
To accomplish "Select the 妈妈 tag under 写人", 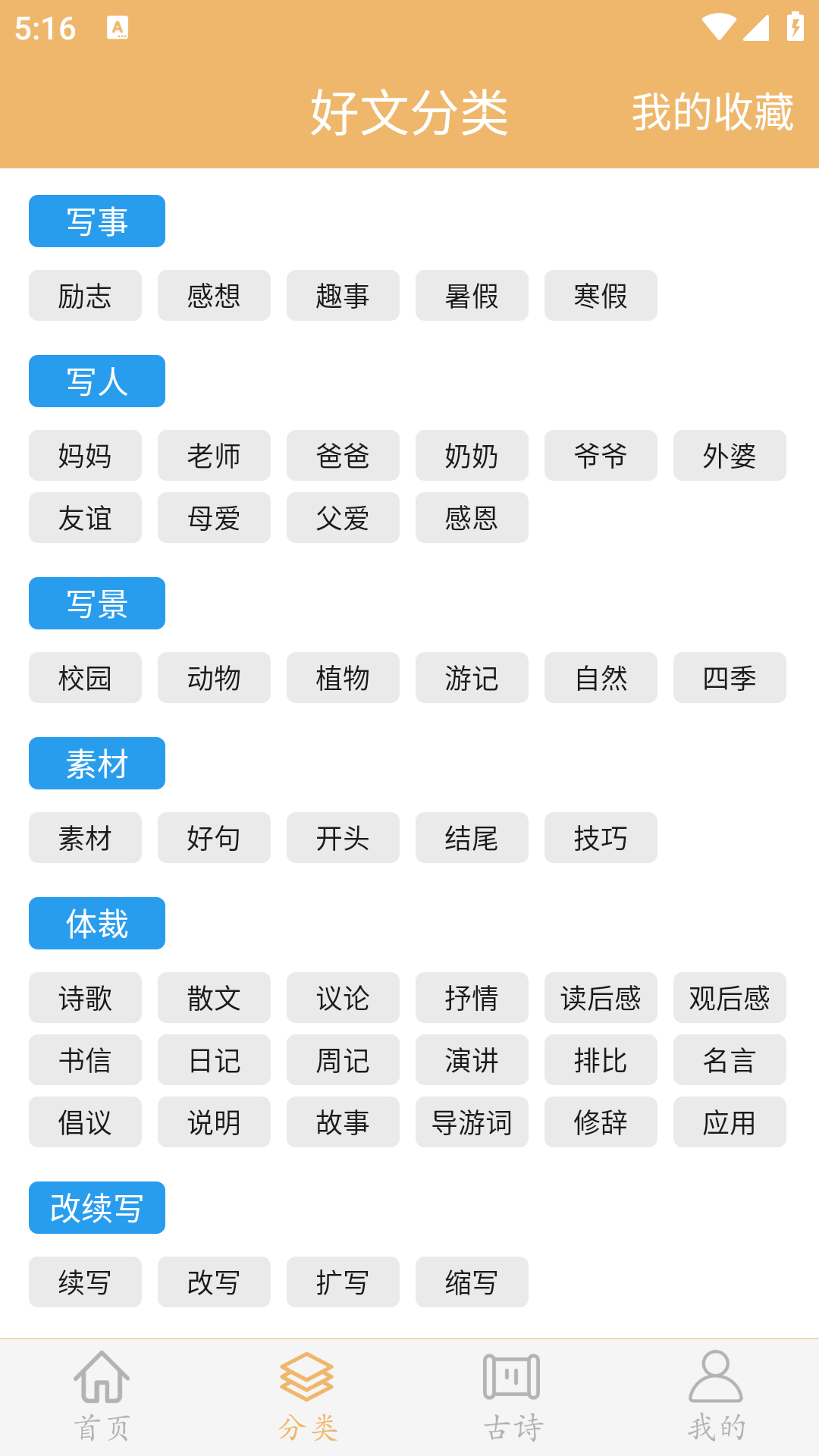I will pyautogui.click(x=85, y=456).
